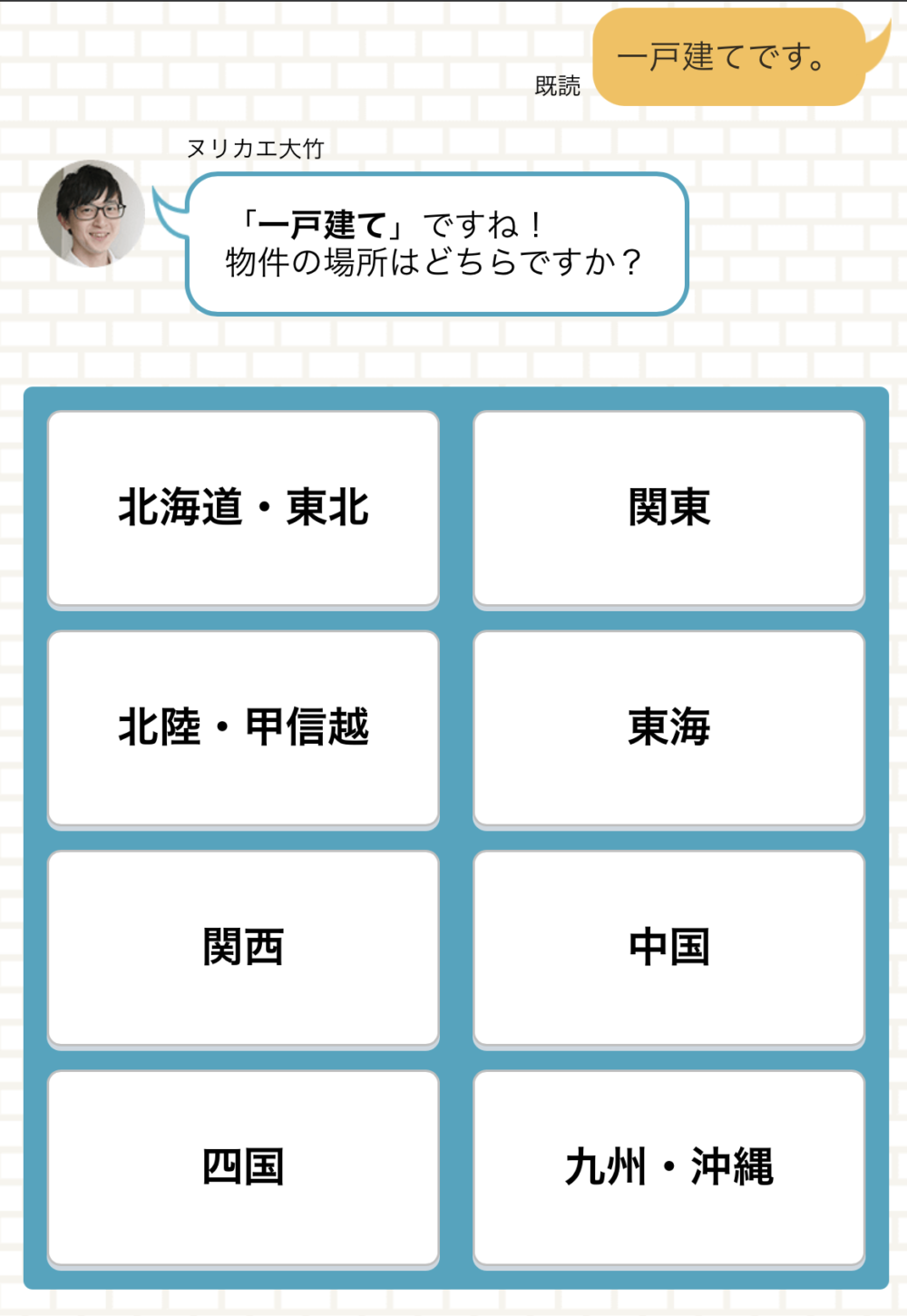This screenshot has height=1316, width=907.
Task: Select the 九州・沖縄 option
Action: [668, 1167]
